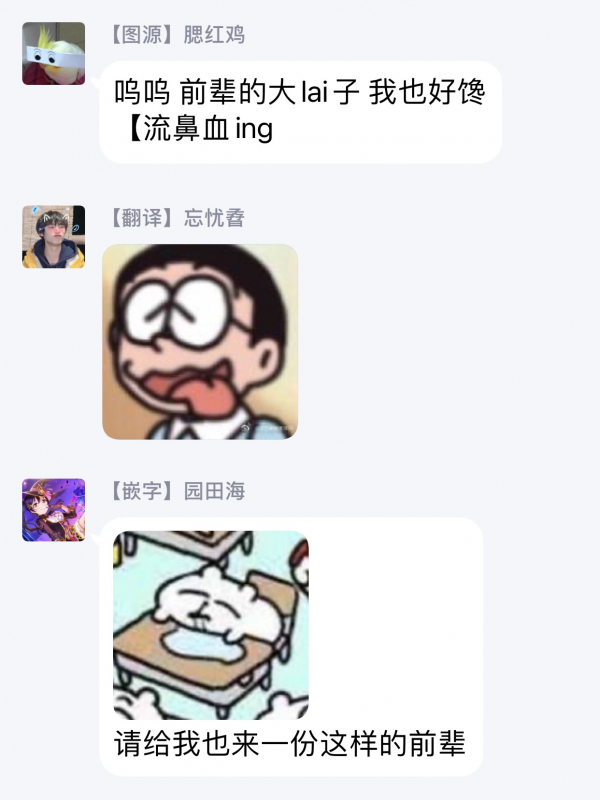Open 园田海's profile avatar
This screenshot has height=800, width=600.
click(54, 510)
